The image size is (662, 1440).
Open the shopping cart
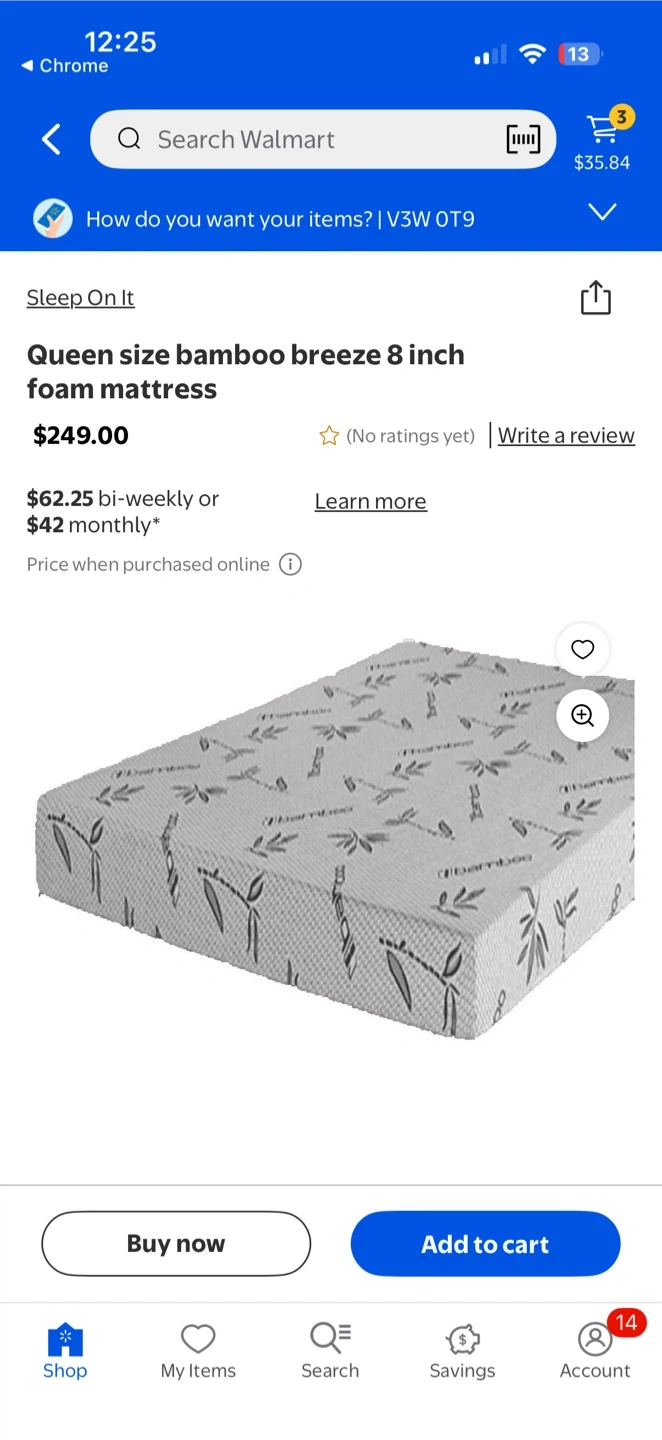(x=602, y=140)
